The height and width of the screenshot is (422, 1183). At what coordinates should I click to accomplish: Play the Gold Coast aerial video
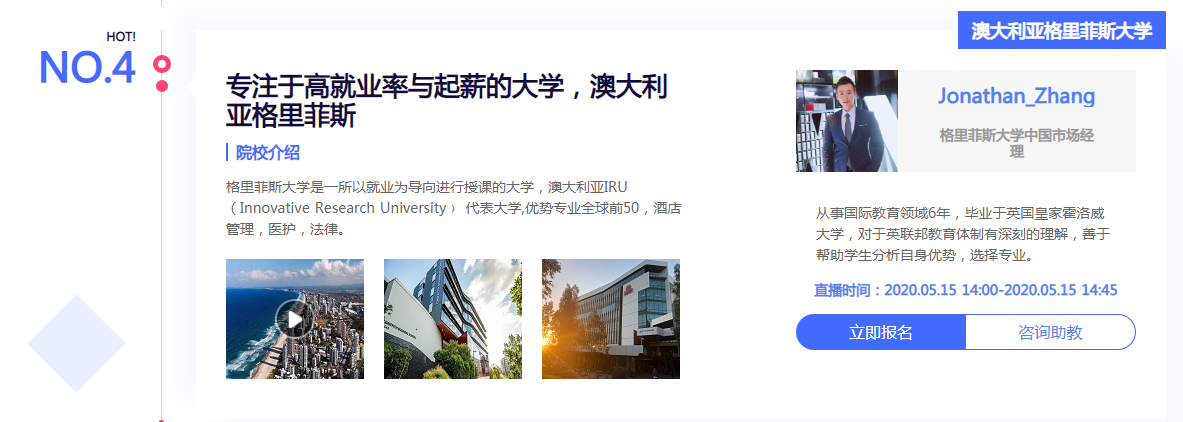tap(294, 319)
